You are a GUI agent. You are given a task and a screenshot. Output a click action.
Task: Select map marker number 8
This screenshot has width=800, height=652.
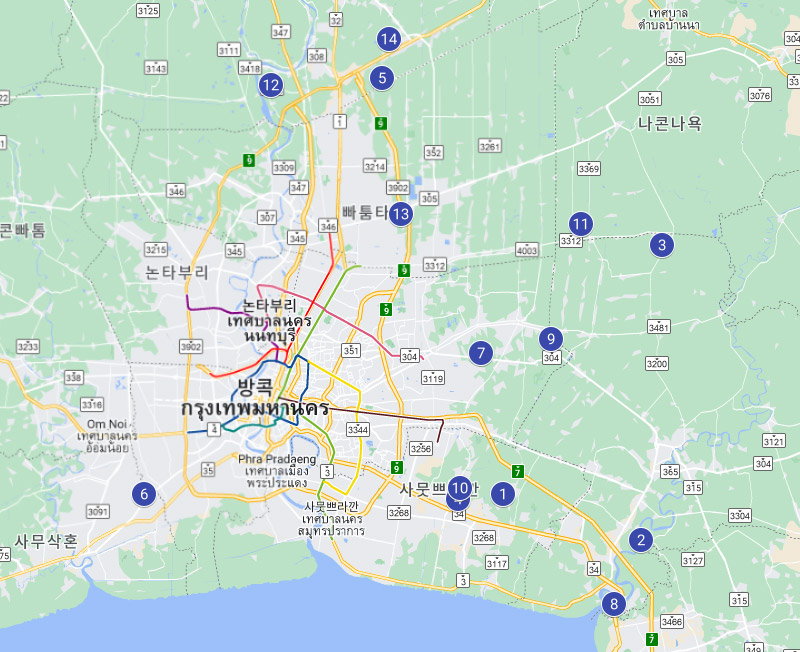(x=614, y=604)
